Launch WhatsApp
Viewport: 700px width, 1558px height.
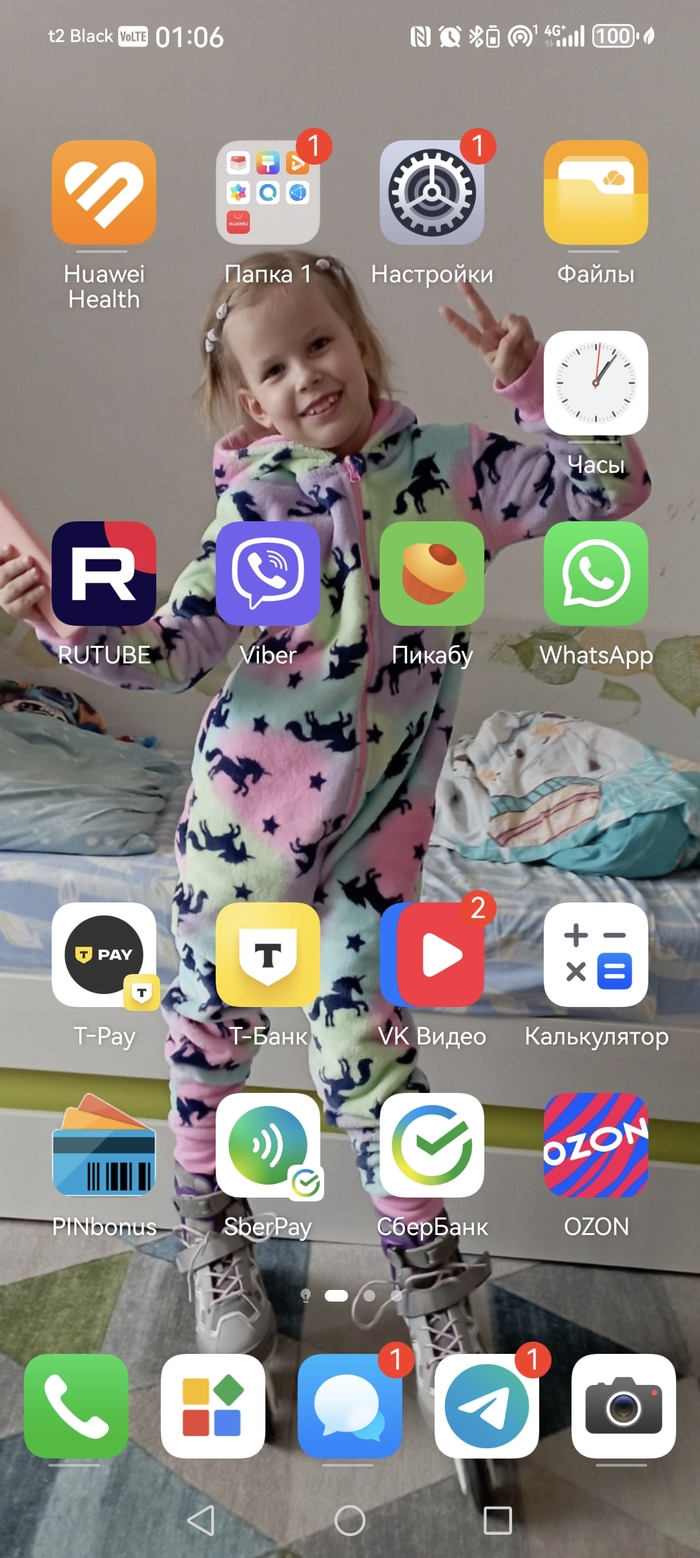(596, 573)
